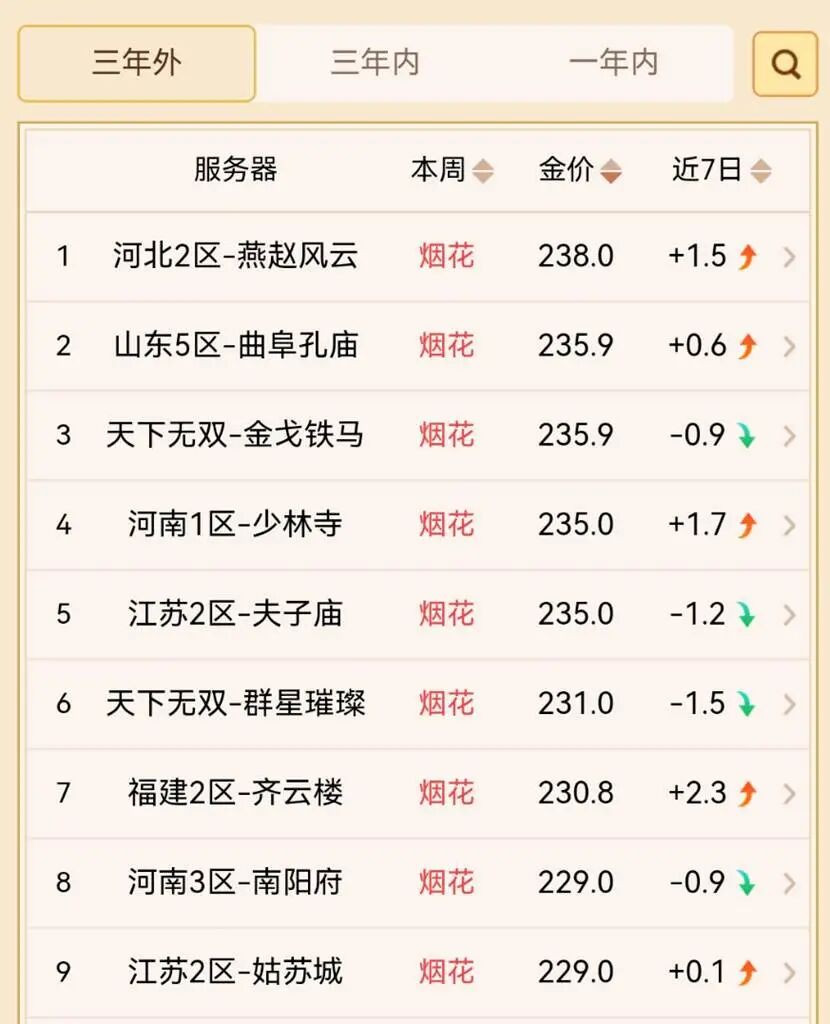Switch to the 一年内 tab
Image resolution: width=830 pixels, height=1024 pixels.
click(613, 63)
